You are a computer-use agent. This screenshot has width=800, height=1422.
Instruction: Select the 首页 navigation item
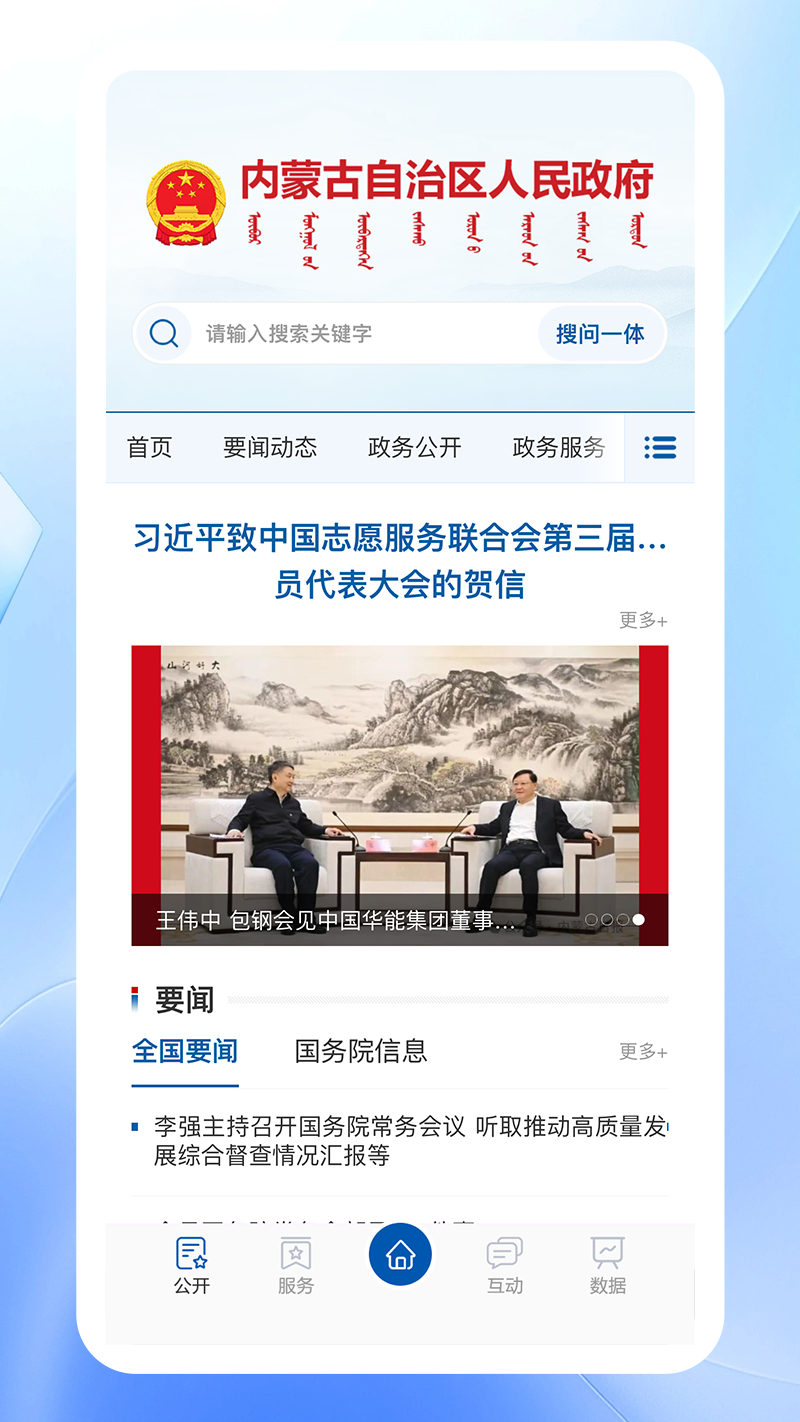pyautogui.click(x=151, y=448)
